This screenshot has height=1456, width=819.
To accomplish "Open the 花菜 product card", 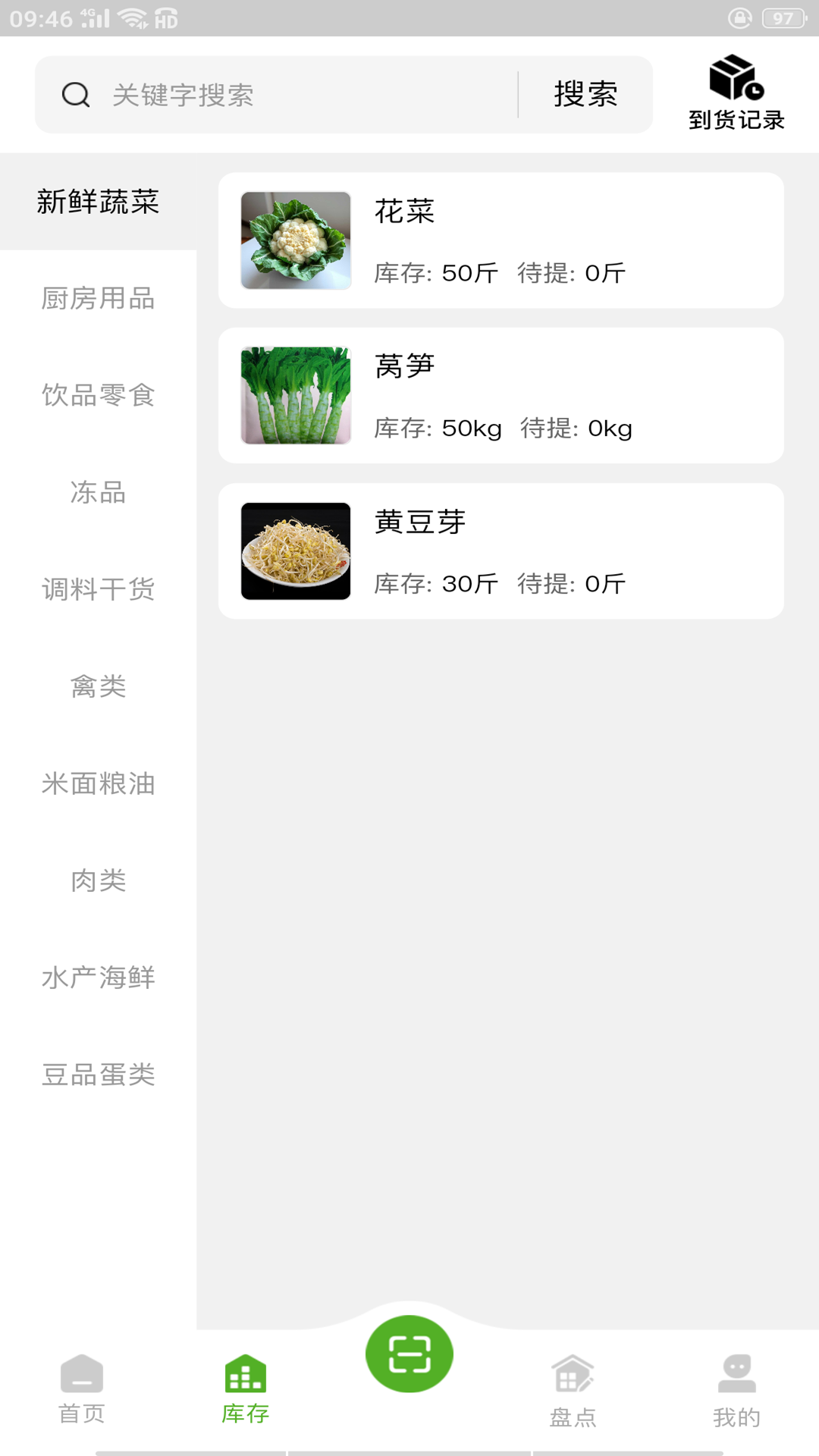I will point(500,240).
